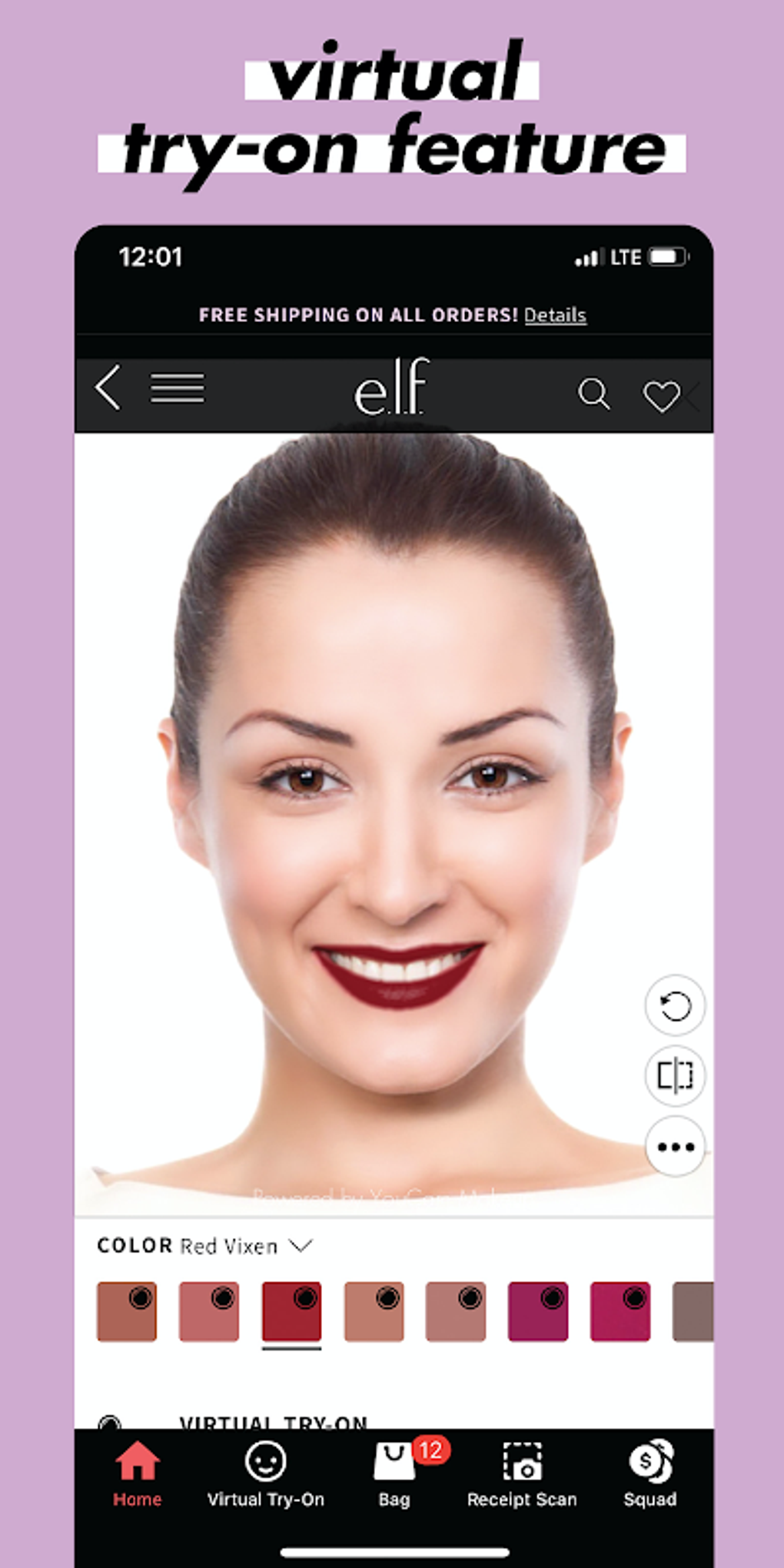Screen dimensions: 784x1568
Task: Open the wishlist heart icon
Action: (663, 394)
